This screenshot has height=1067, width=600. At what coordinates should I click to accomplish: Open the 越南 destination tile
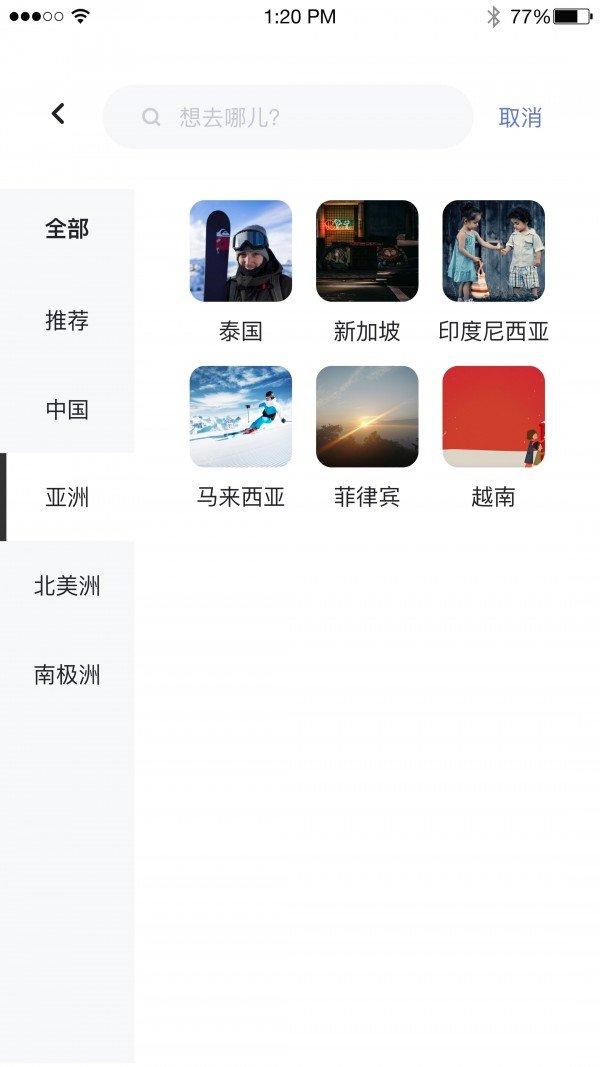pyautogui.click(x=493, y=417)
